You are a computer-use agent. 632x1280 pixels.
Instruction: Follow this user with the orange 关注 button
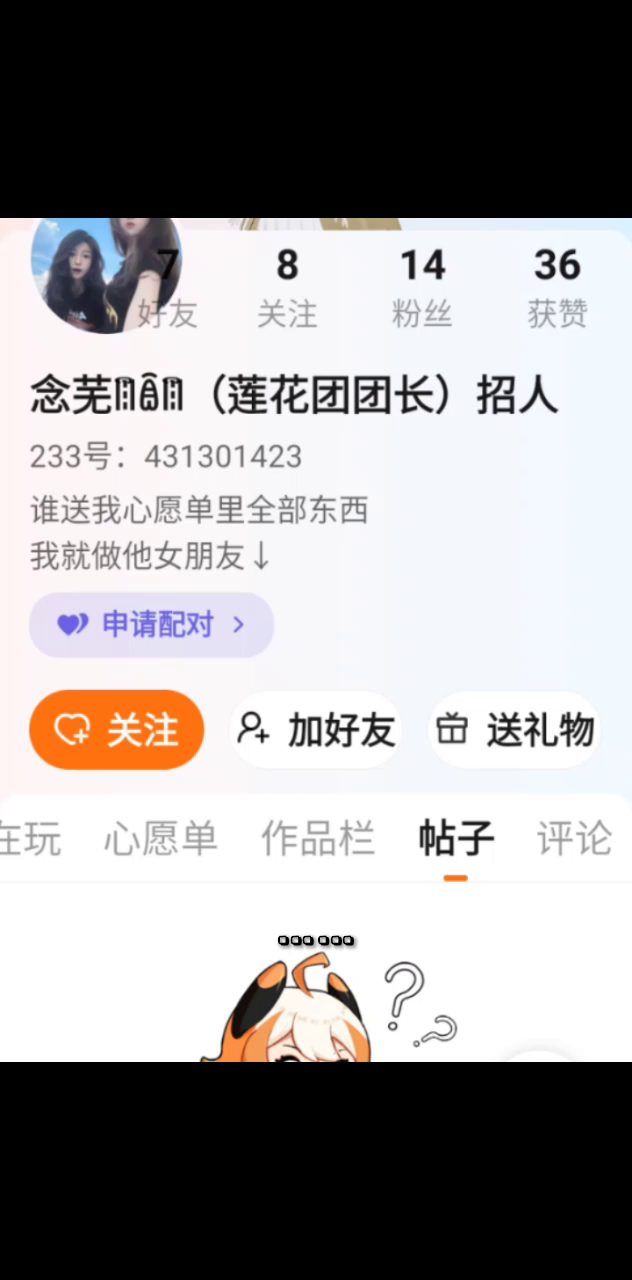coord(117,730)
